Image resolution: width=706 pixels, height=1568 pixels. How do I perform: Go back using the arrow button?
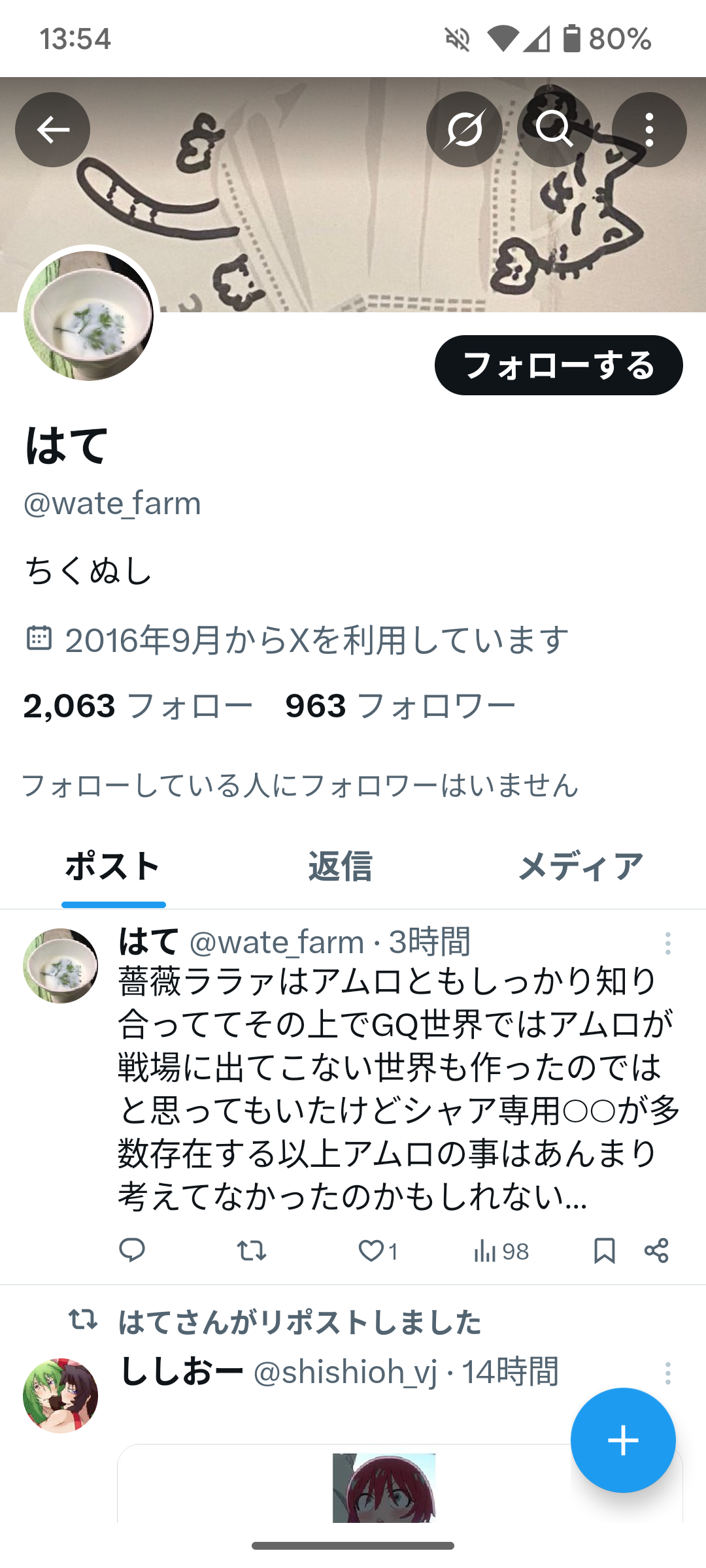click(52, 129)
